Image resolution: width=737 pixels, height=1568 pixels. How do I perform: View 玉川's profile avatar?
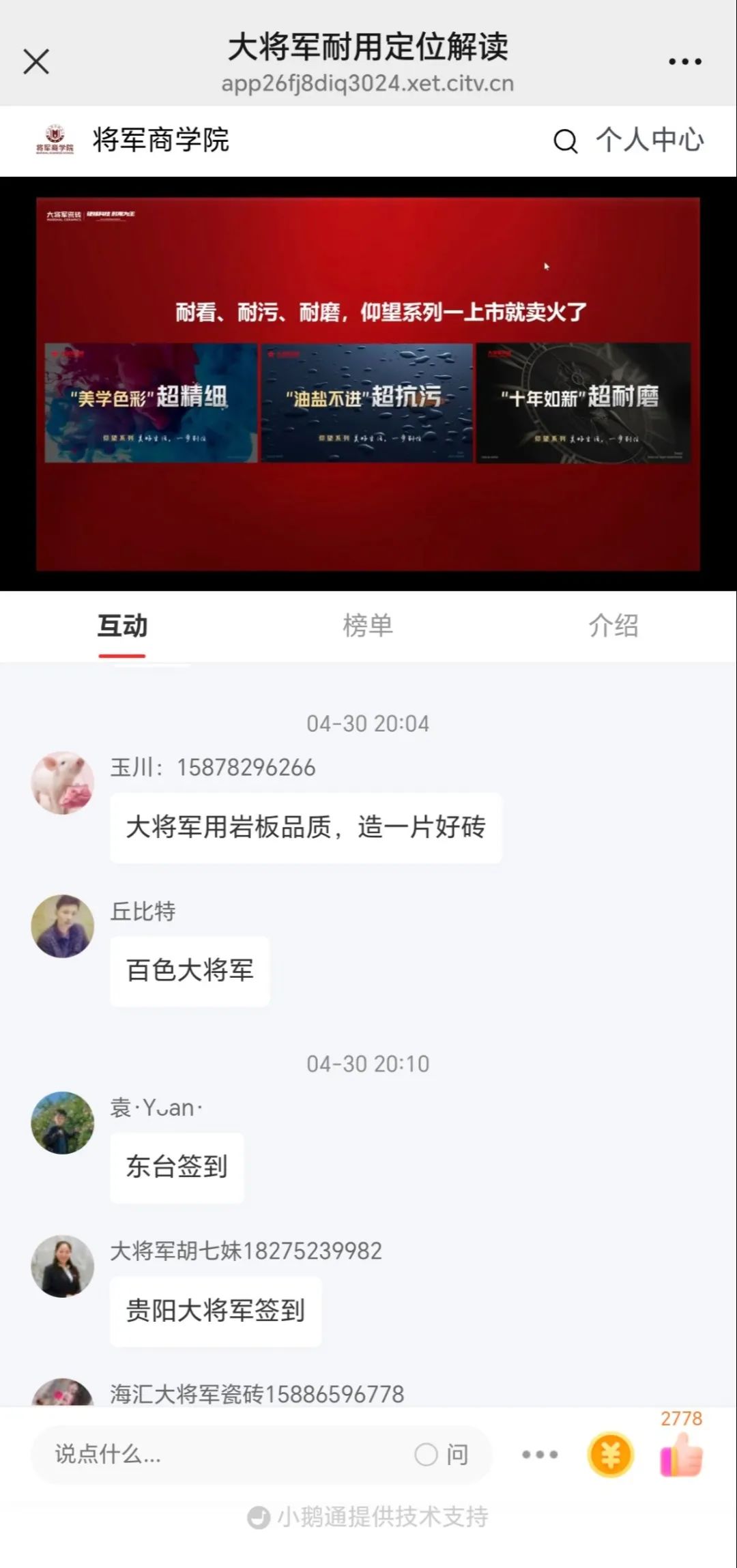[63, 783]
